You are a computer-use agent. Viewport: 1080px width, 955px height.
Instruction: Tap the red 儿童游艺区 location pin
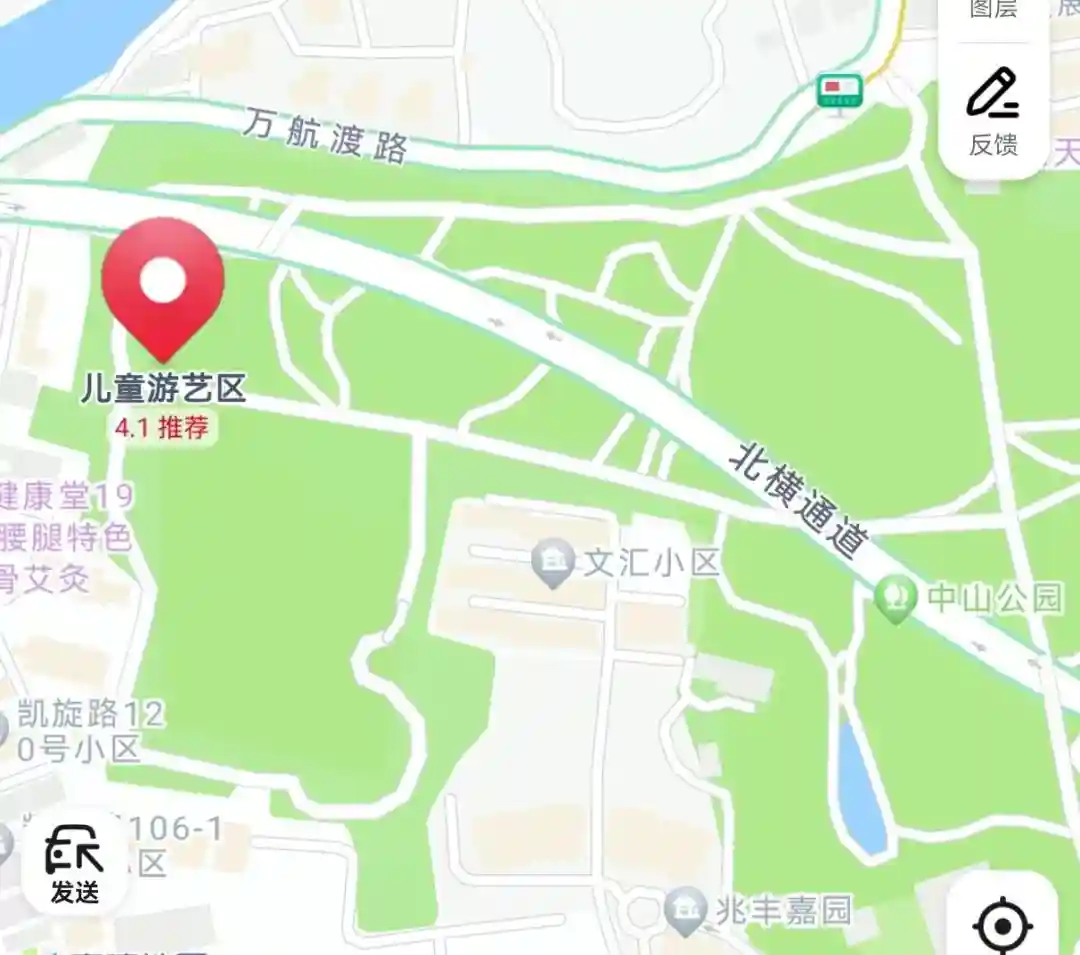coord(163,286)
